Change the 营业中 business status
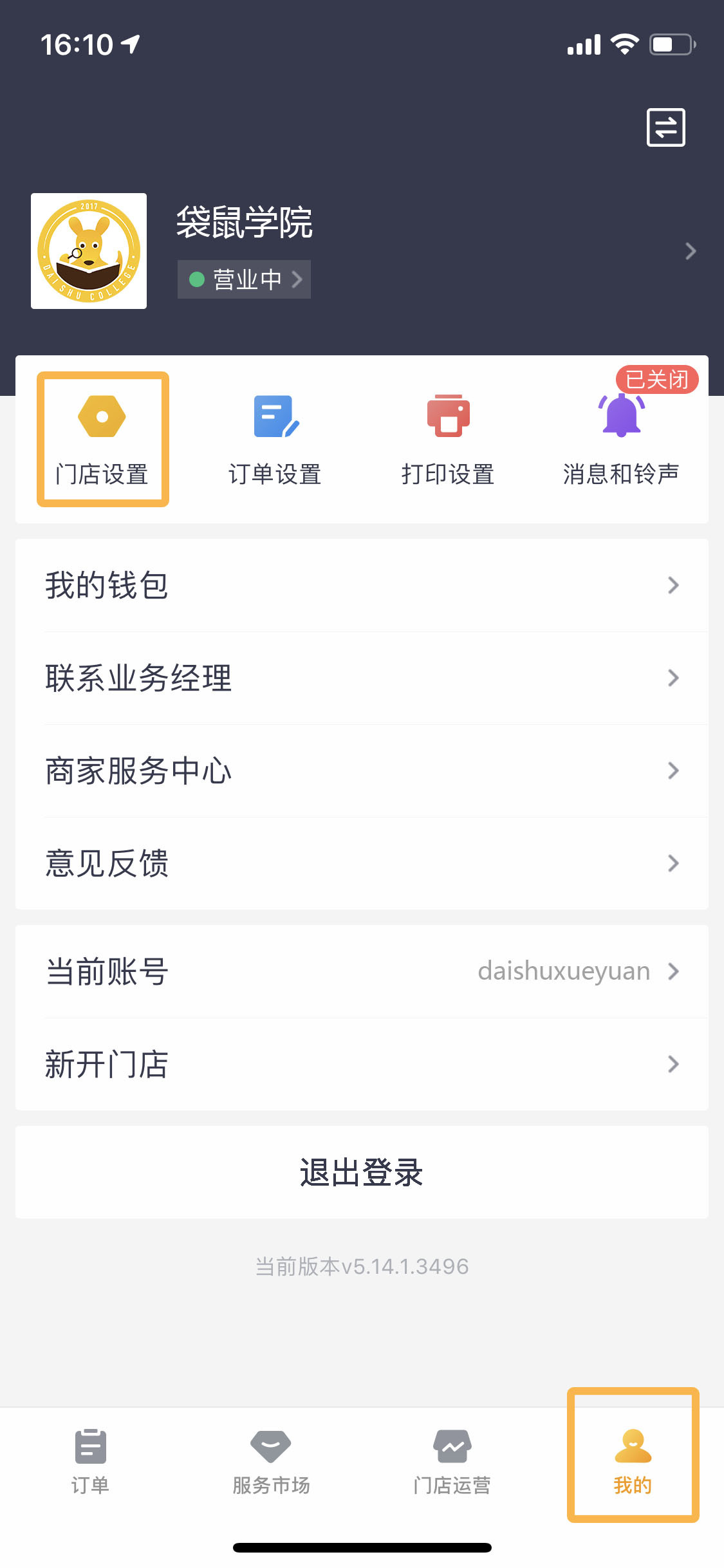This screenshot has width=724, height=1568. coord(244,279)
